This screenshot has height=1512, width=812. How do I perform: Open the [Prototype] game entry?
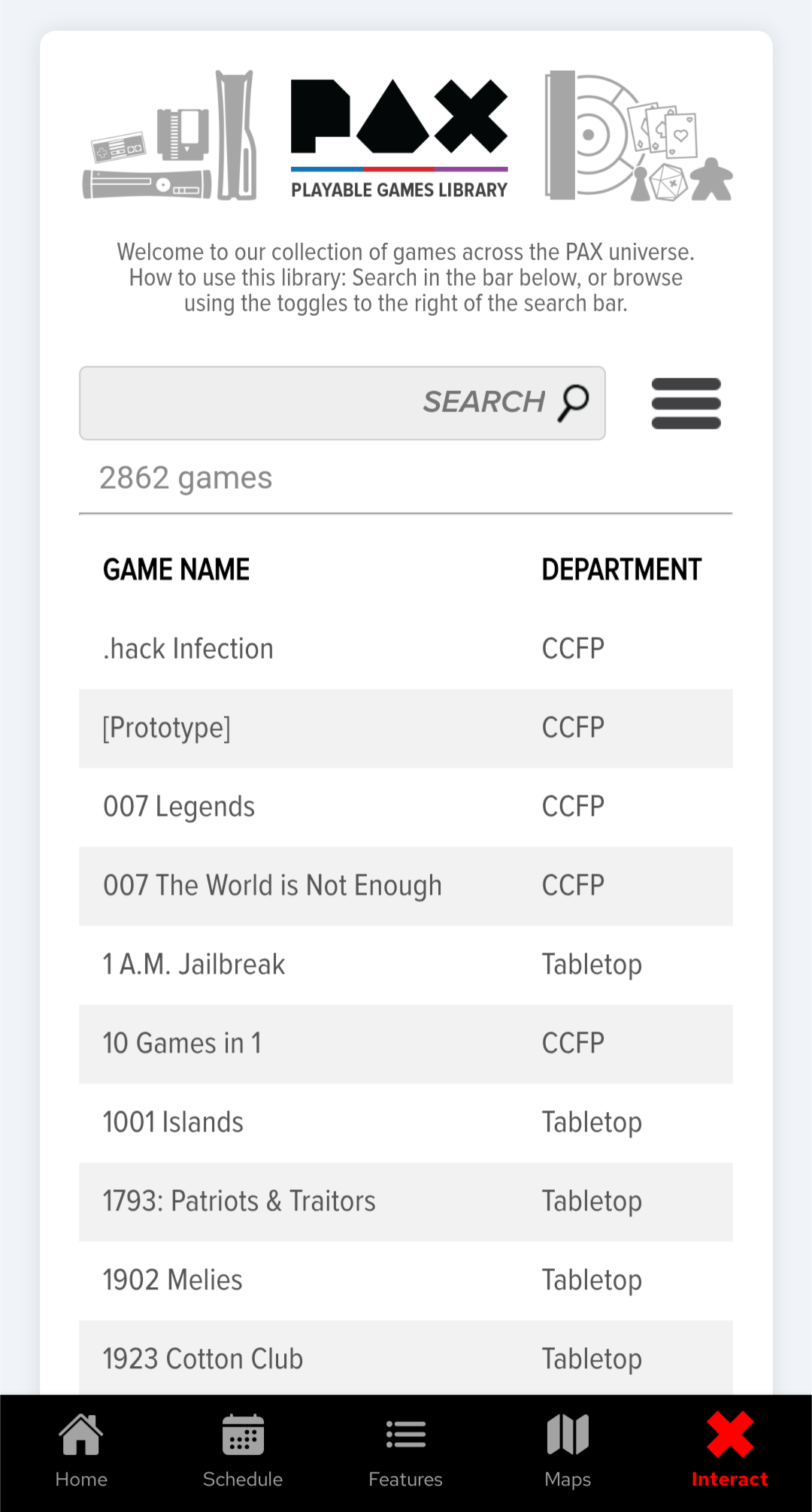click(x=406, y=729)
